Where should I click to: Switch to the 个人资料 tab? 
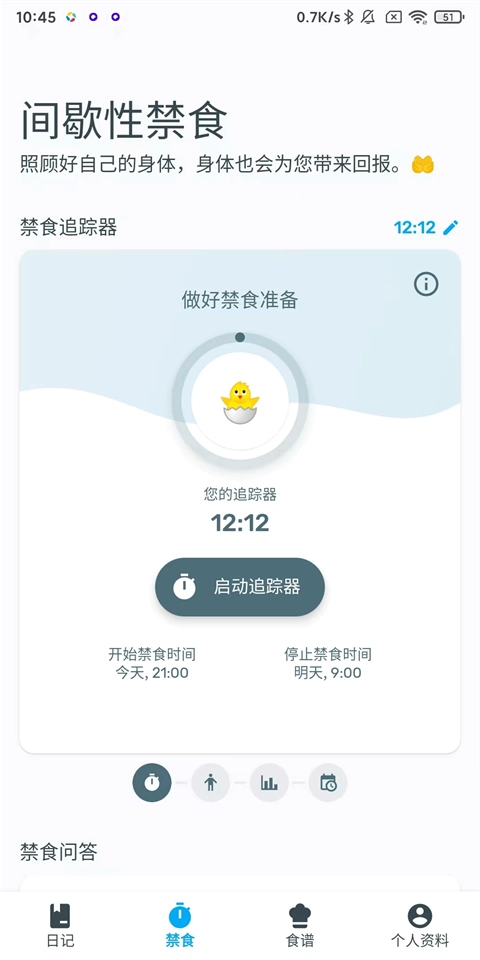pos(420,926)
